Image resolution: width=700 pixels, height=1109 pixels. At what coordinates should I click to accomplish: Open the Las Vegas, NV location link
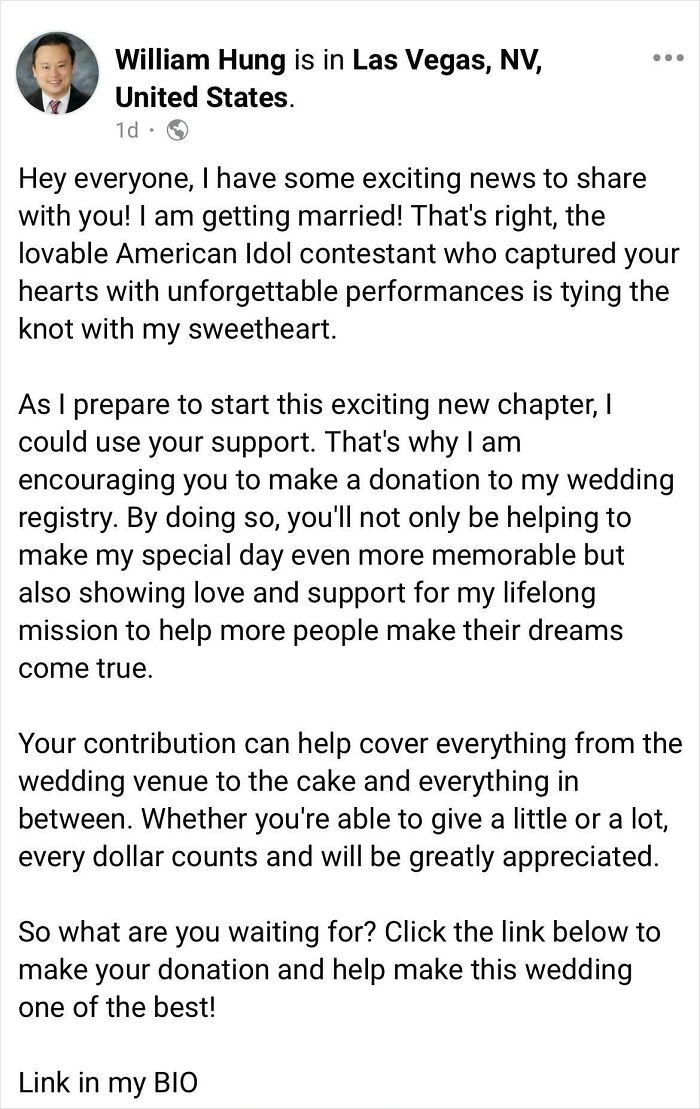coord(448,59)
